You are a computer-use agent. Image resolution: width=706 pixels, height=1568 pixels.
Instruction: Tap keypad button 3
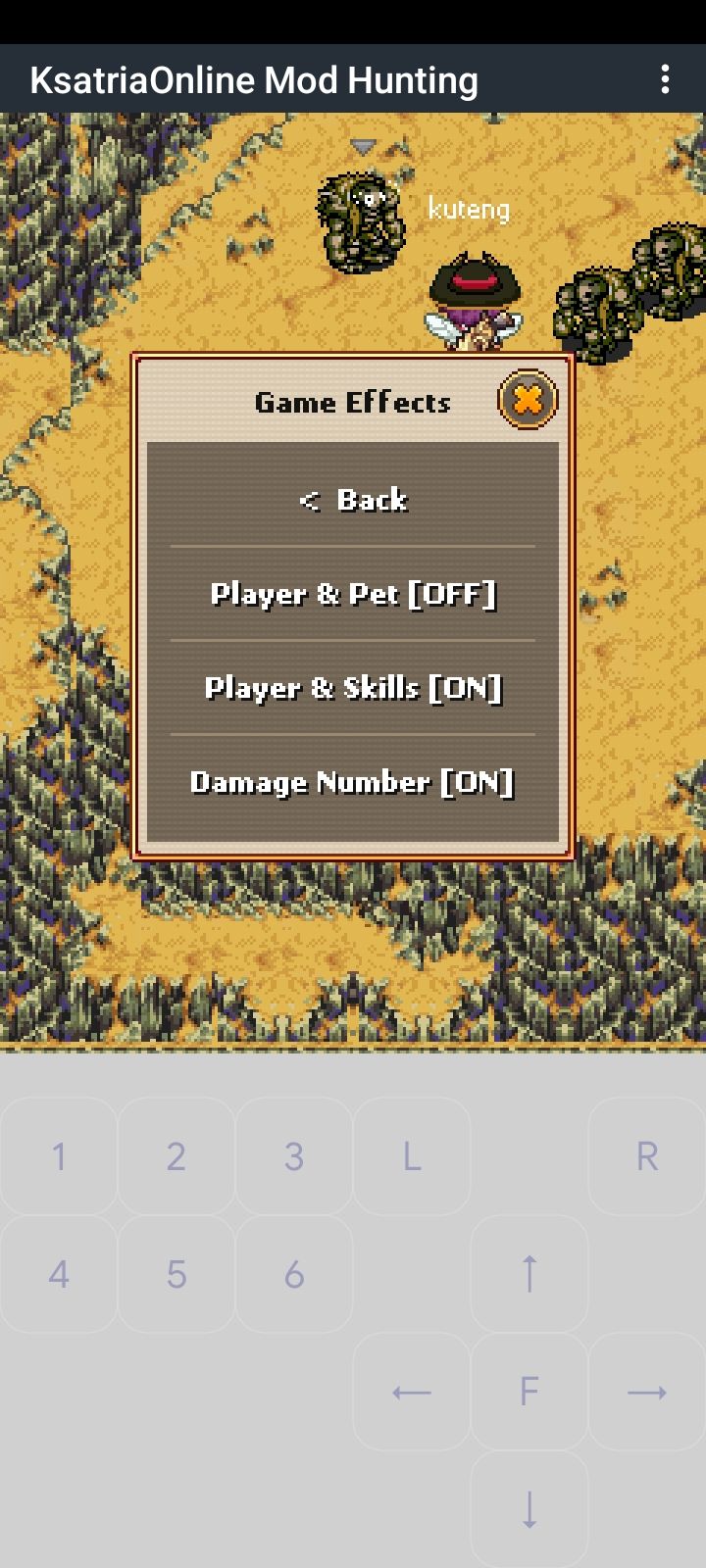[x=294, y=1156]
